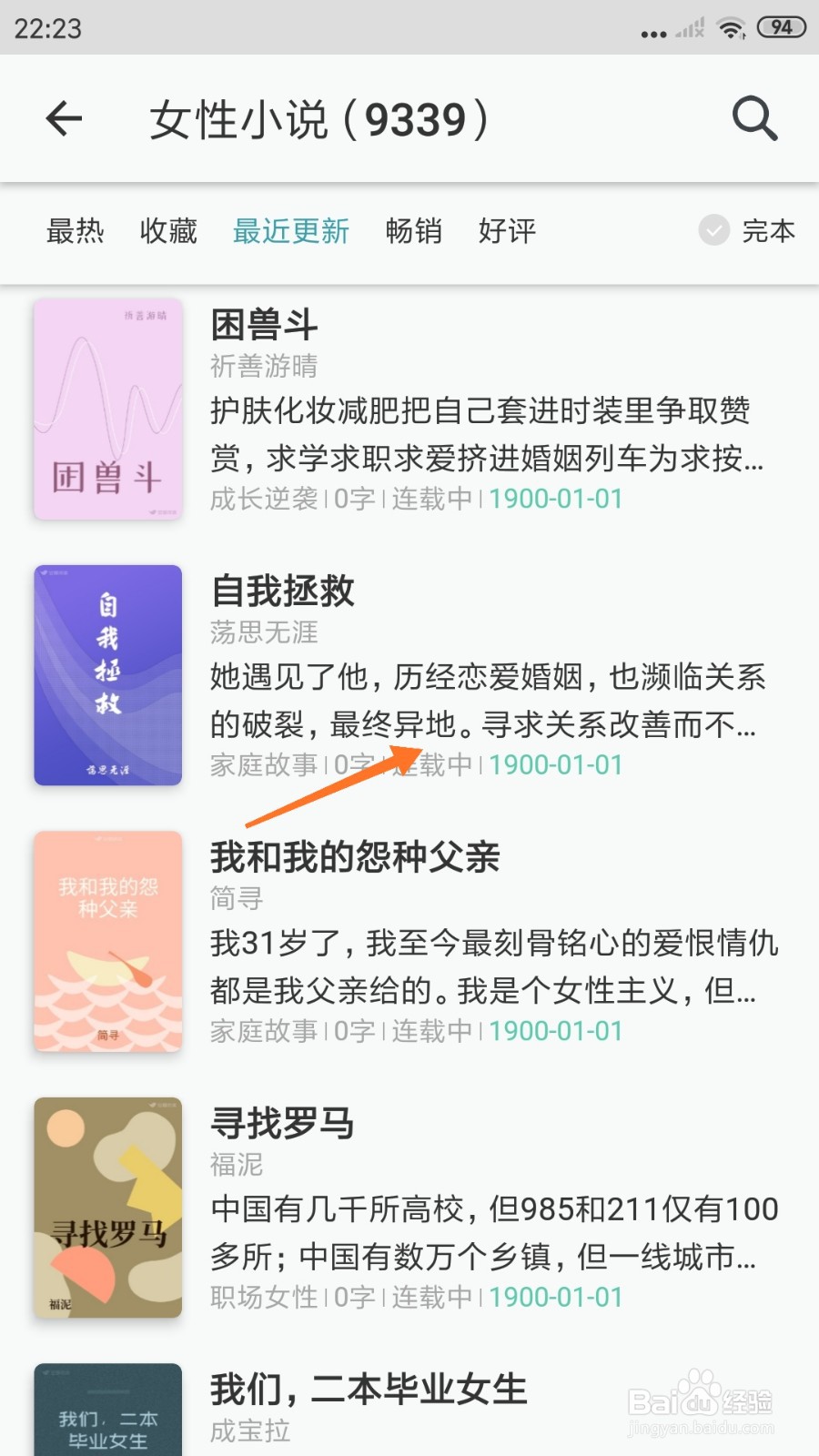Viewport: 819px width, 1456px height.
Task: Click the 我和我的怨种父亲 cover image
Action: click(x=107, y=942)
